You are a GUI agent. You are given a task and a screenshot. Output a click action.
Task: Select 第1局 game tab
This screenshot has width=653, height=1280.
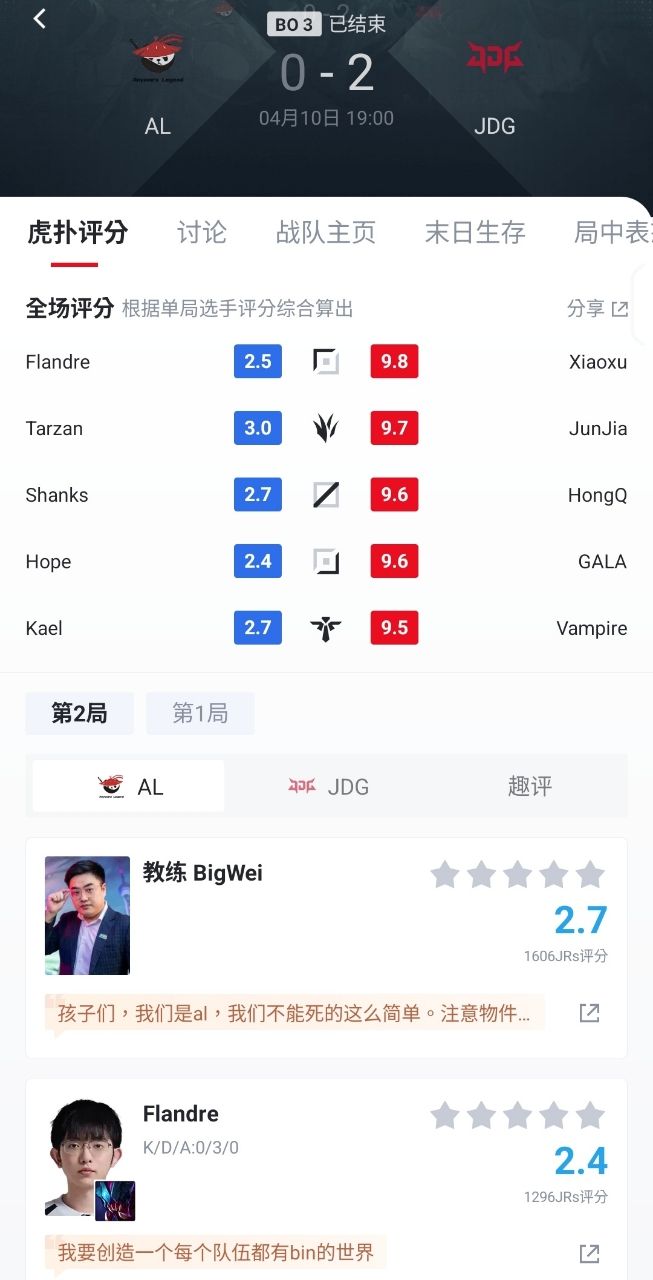[200, 714]
